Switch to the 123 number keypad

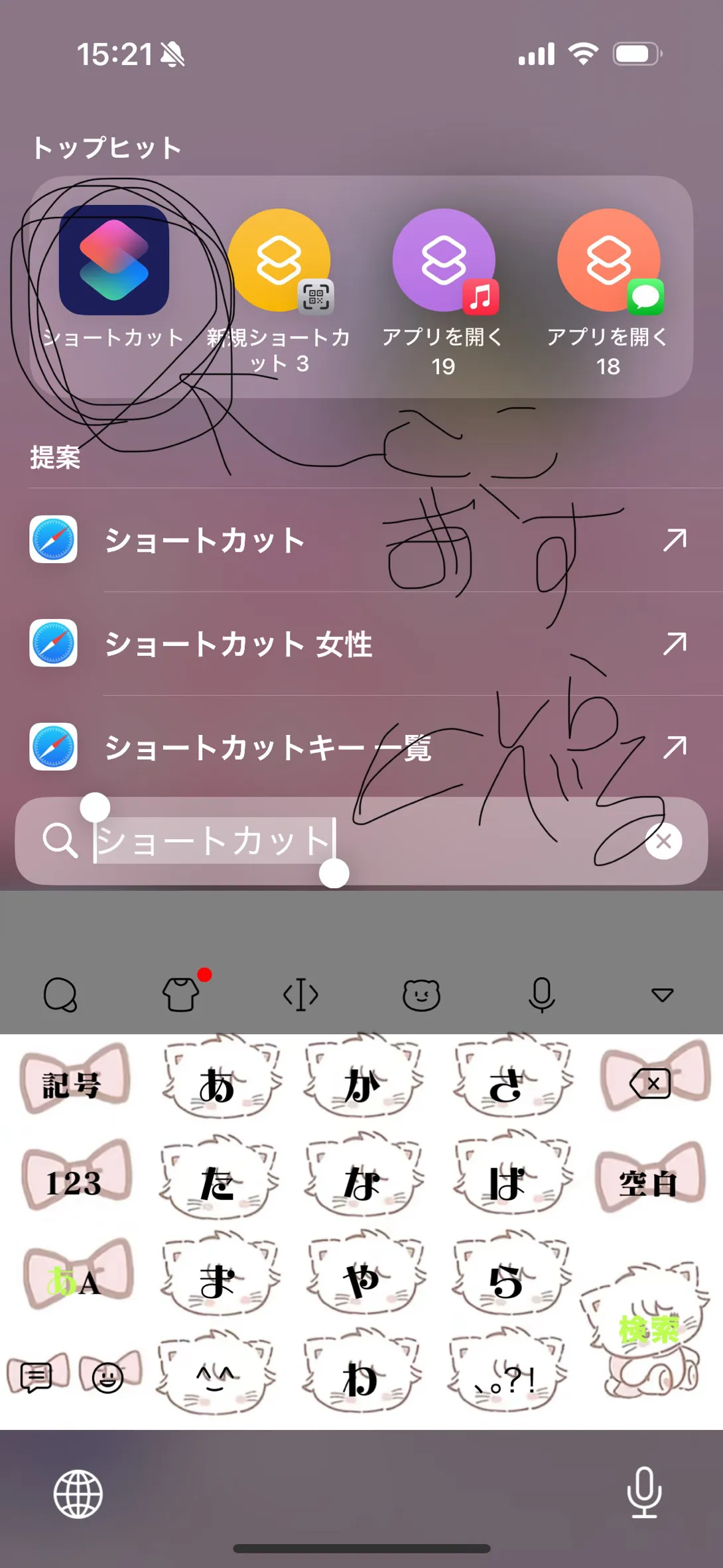pyautogui.click(x=74, y=1183)
